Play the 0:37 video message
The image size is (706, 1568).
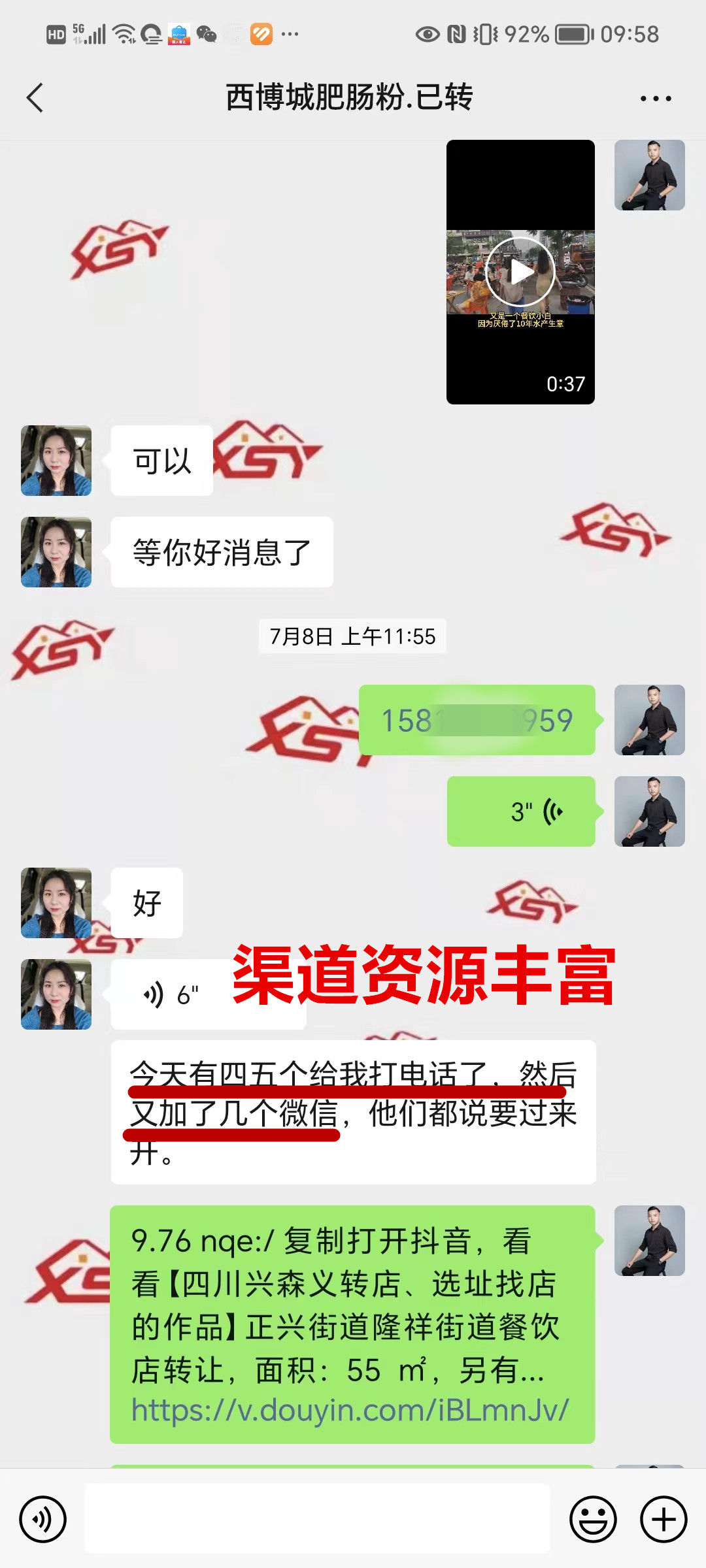[x=520, y=272]
